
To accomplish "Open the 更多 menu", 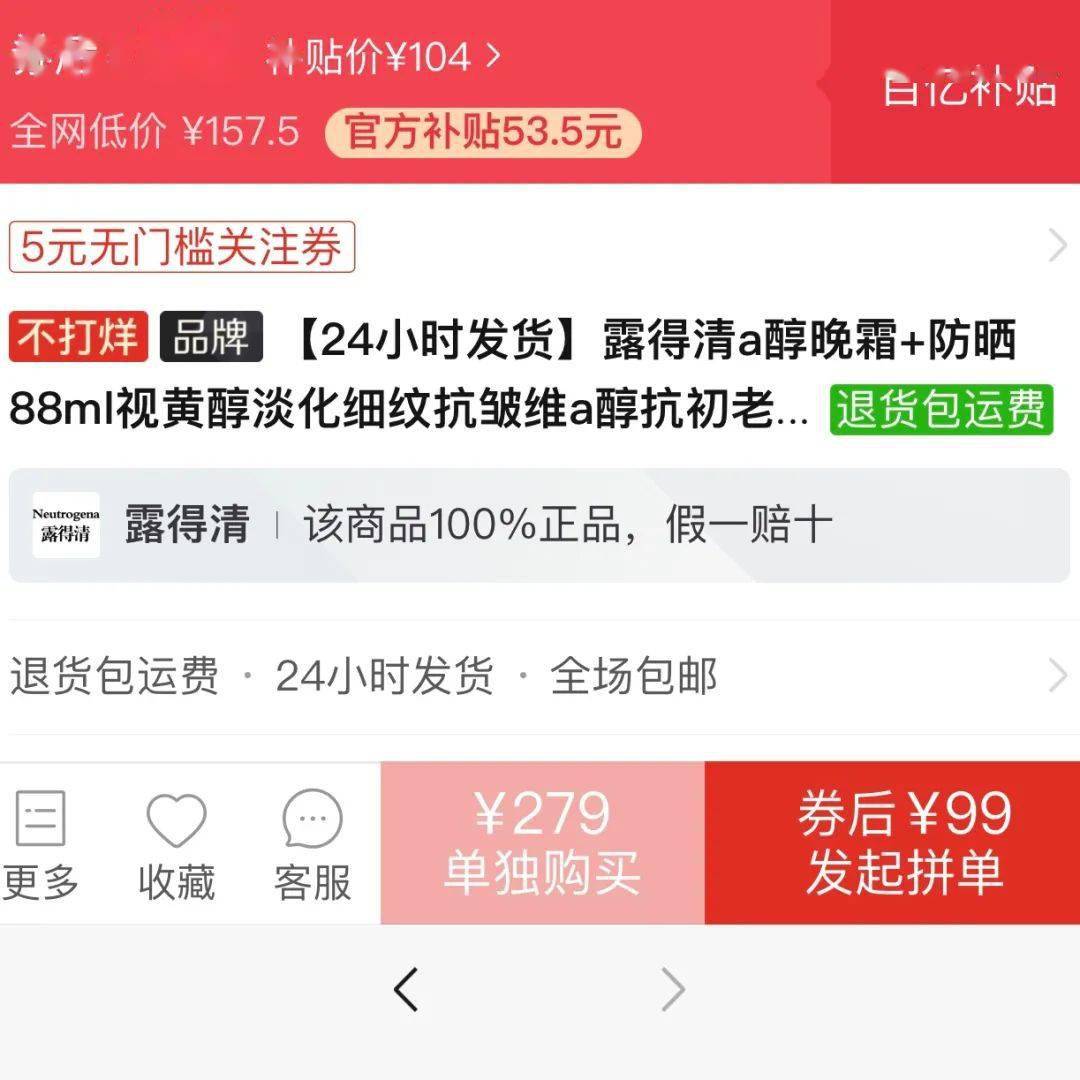I will click(40, 845).
